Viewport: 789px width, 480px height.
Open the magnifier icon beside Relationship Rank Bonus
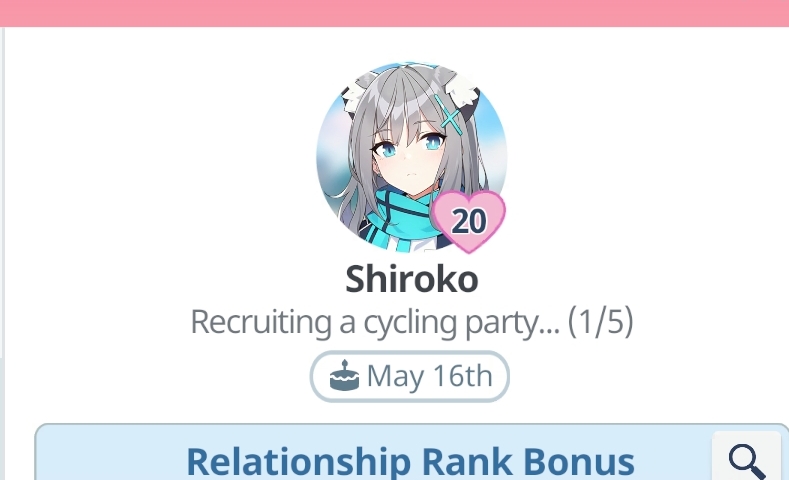click(746, 459)
